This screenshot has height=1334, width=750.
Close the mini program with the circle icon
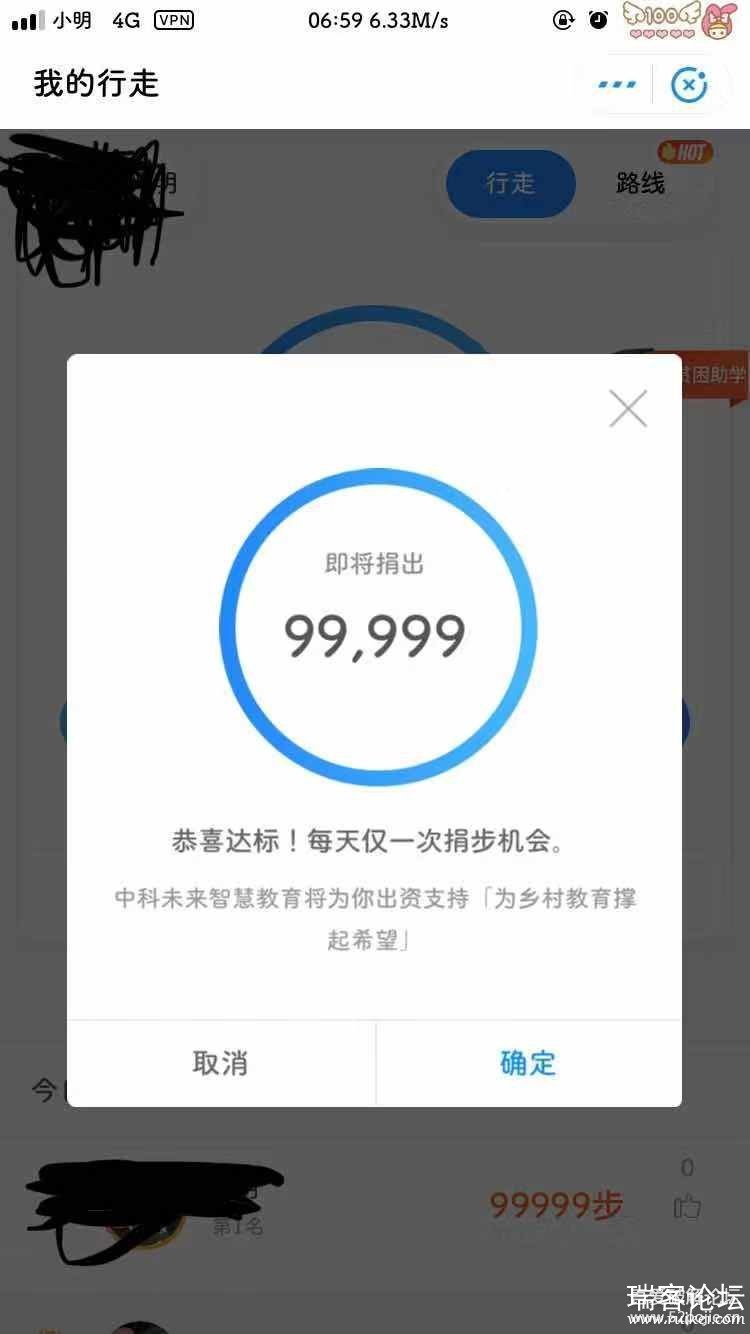(x=688, y=85)
